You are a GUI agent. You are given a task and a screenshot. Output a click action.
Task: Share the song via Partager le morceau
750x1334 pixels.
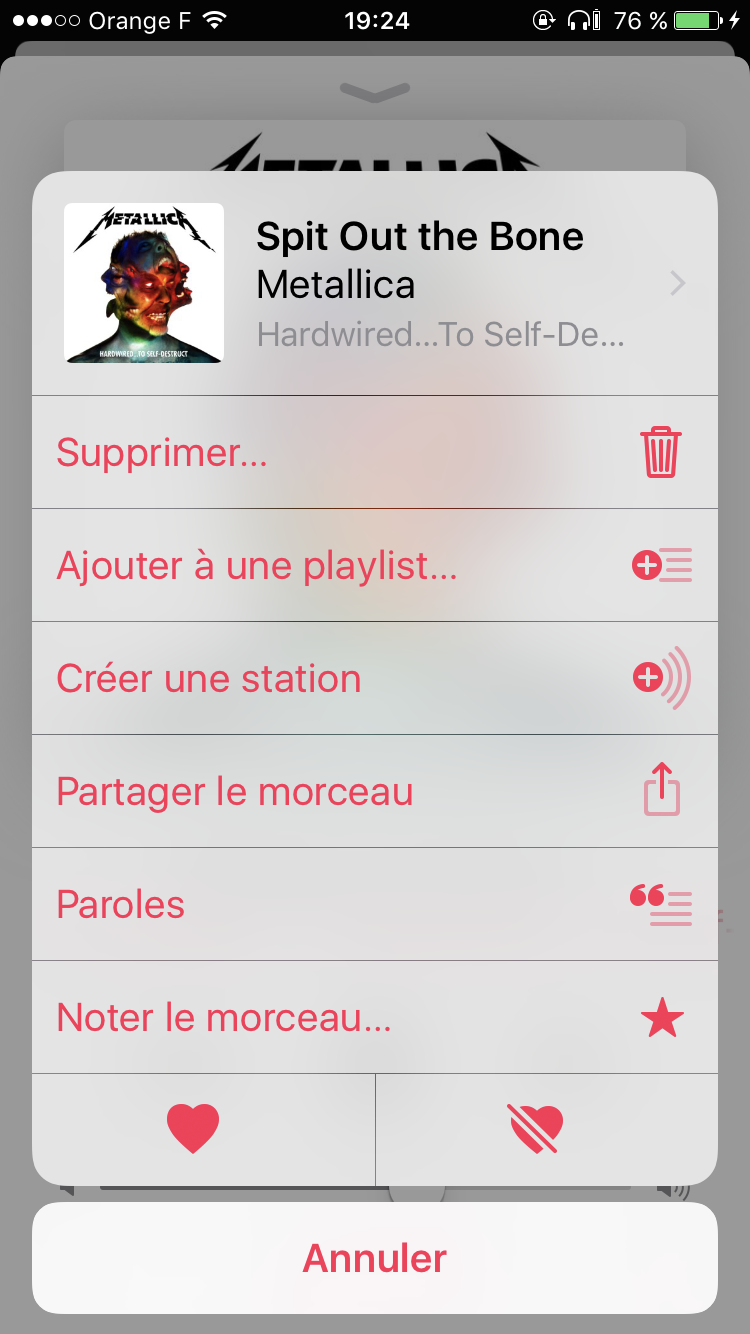click(x=375, y=792)
